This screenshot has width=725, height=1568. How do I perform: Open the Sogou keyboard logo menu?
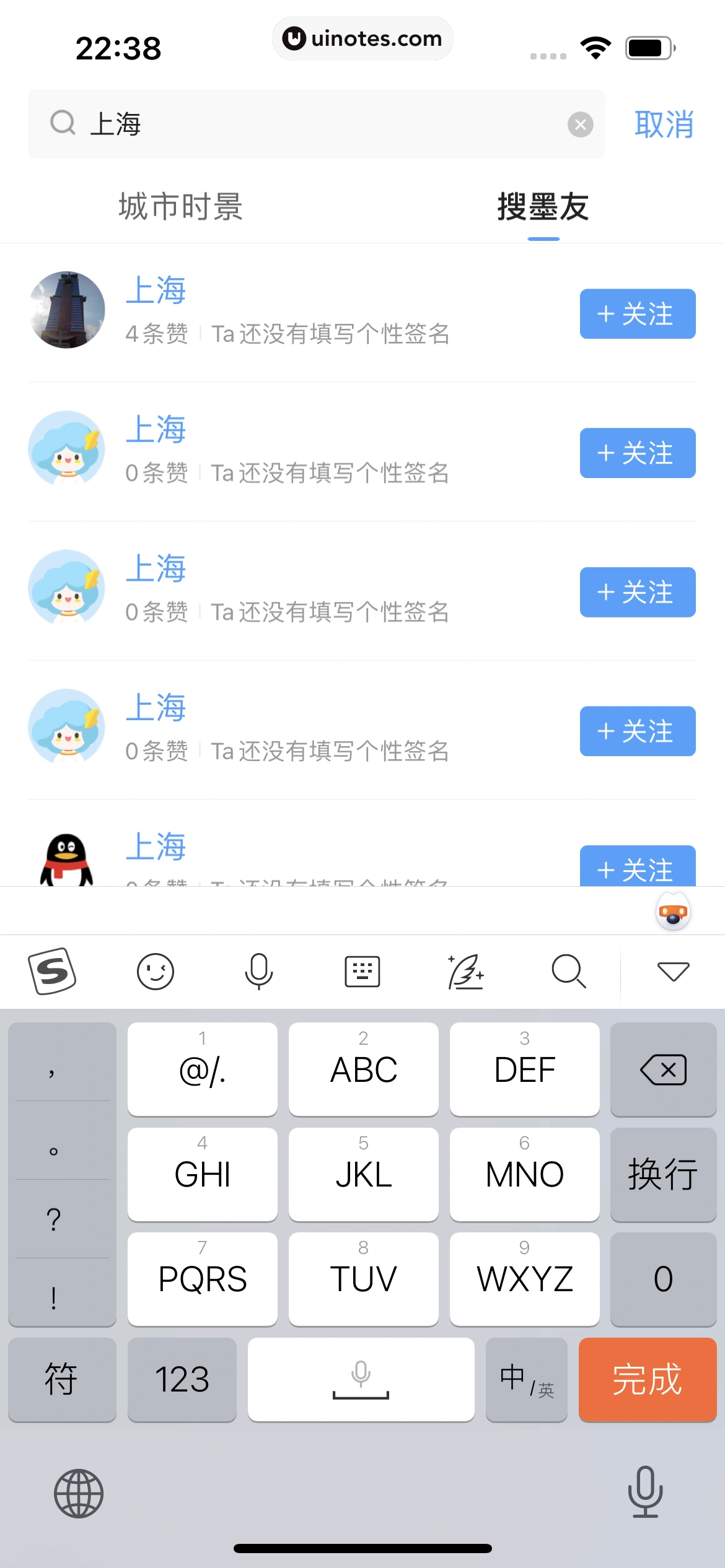click(54, 971)
